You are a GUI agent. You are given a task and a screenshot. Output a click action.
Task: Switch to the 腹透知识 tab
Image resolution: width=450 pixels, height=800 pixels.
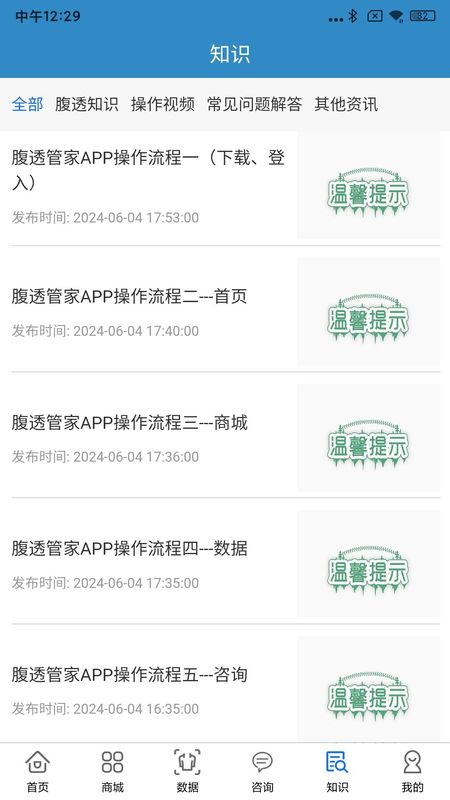(87, 104)
